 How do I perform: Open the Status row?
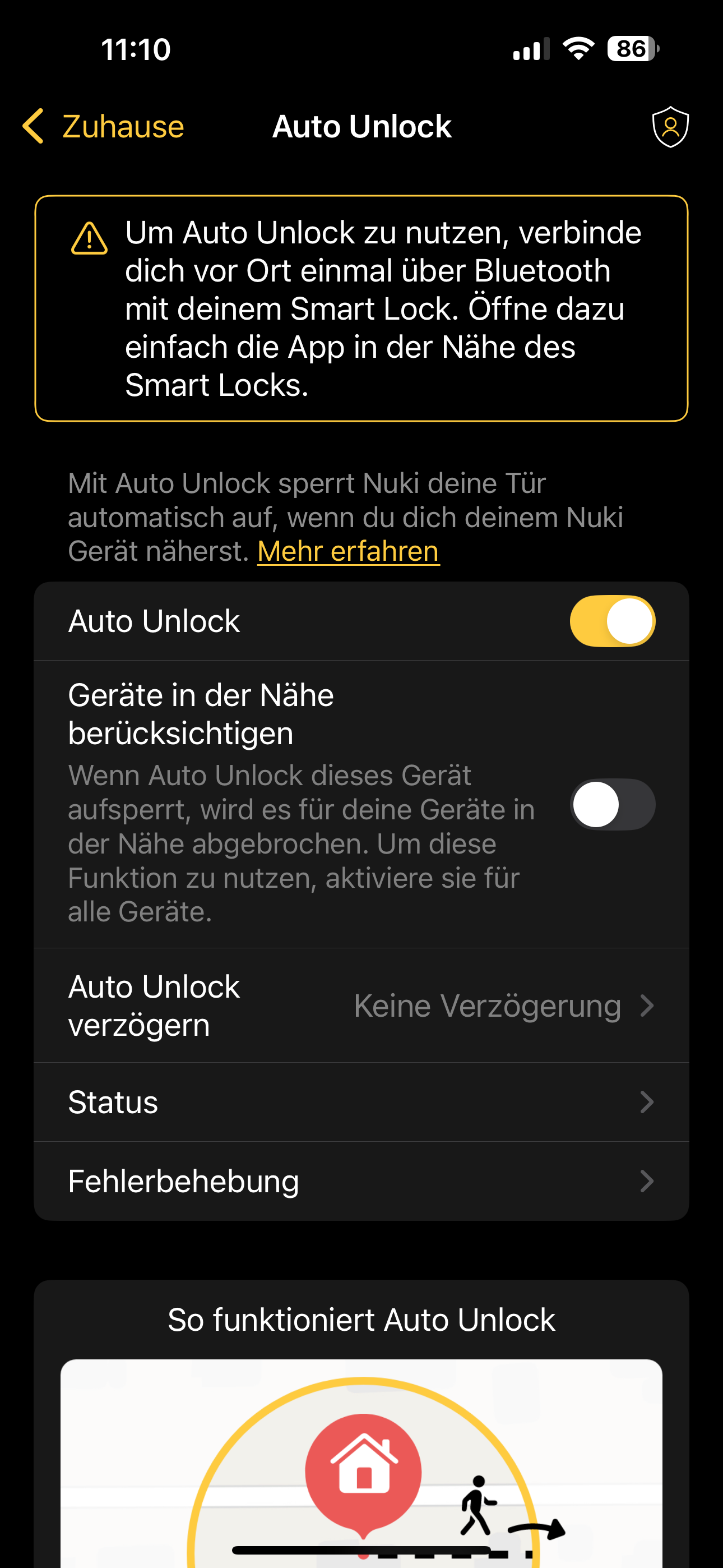[x=361, y=1103]
